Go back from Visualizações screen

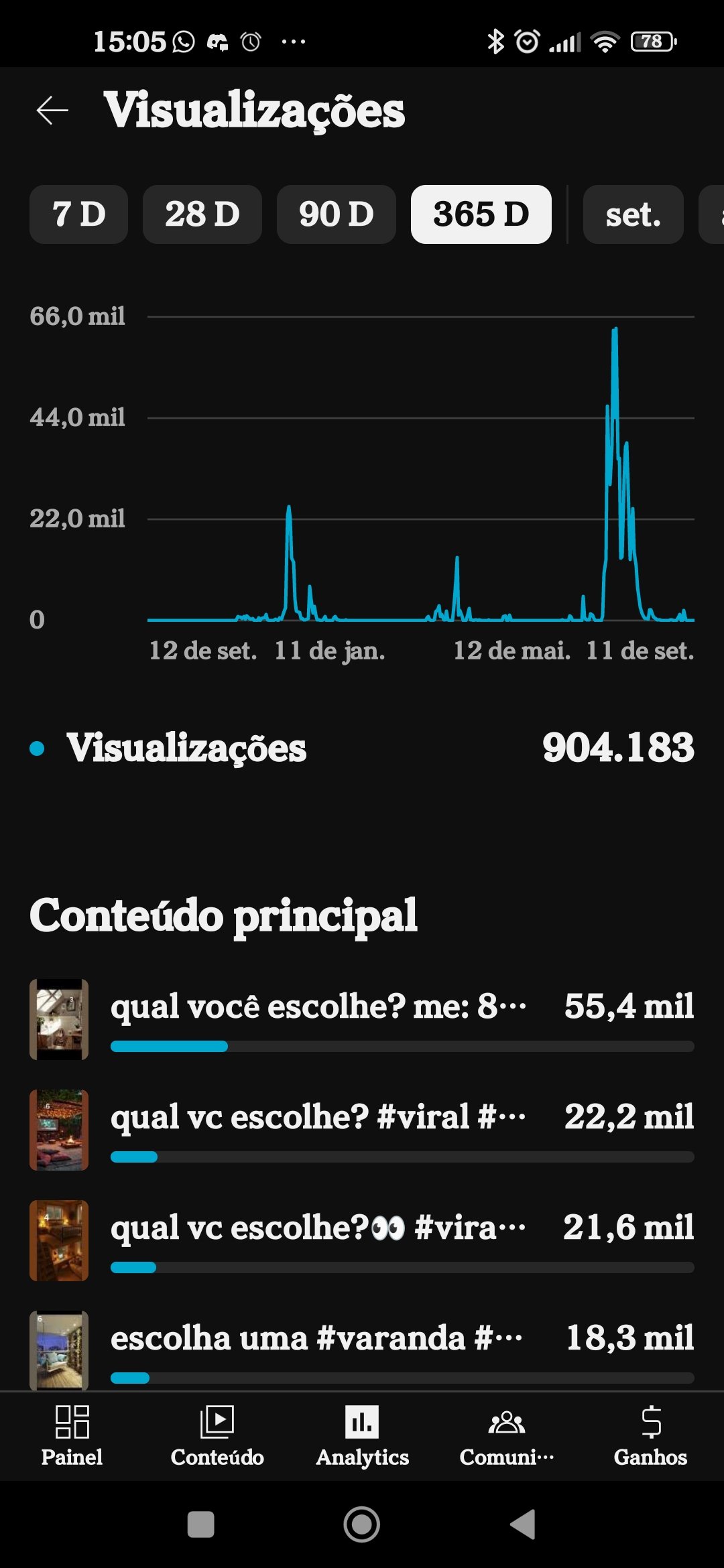click(52, 111)
